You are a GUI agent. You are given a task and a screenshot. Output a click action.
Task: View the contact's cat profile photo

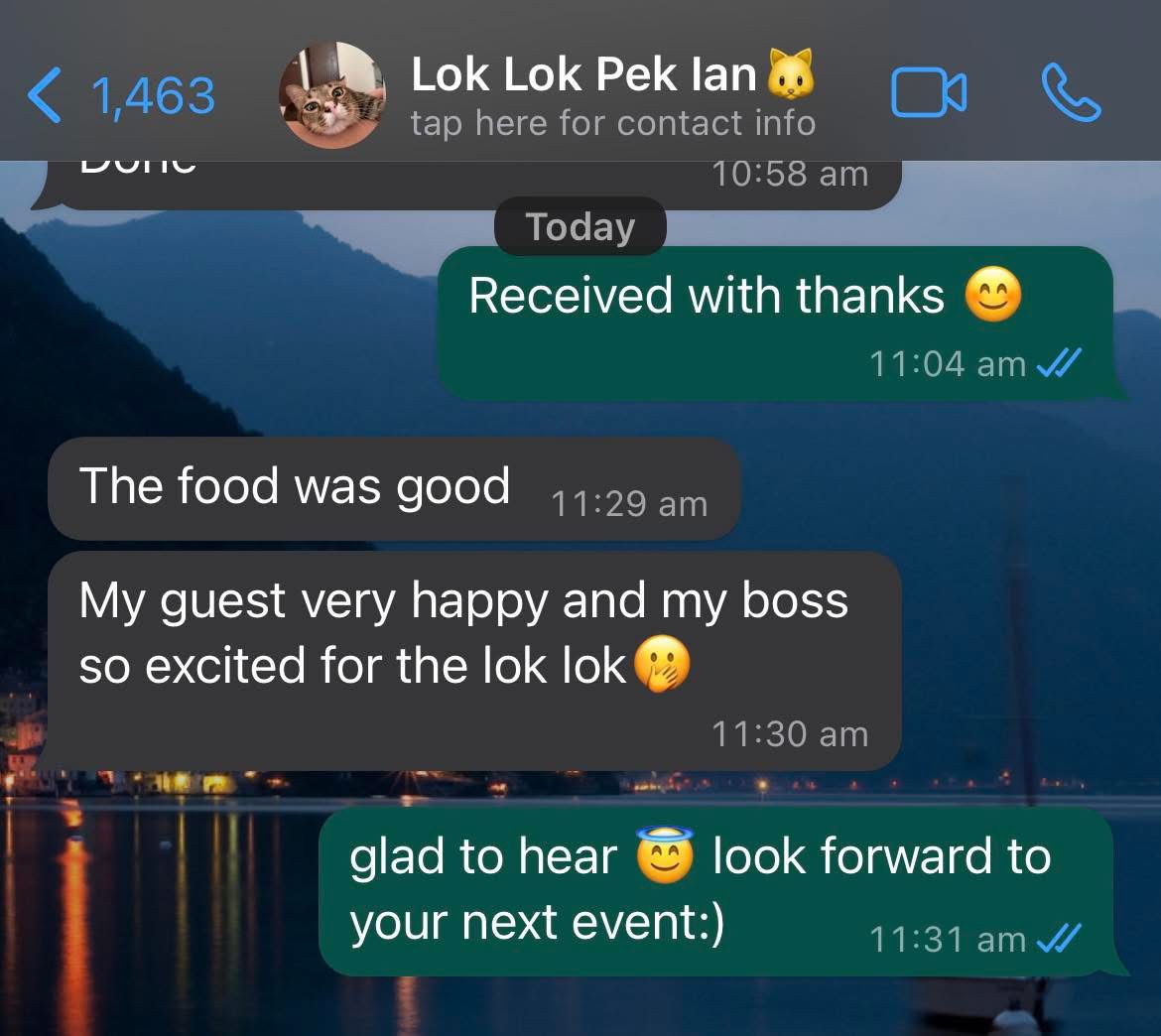coord(331,96)
